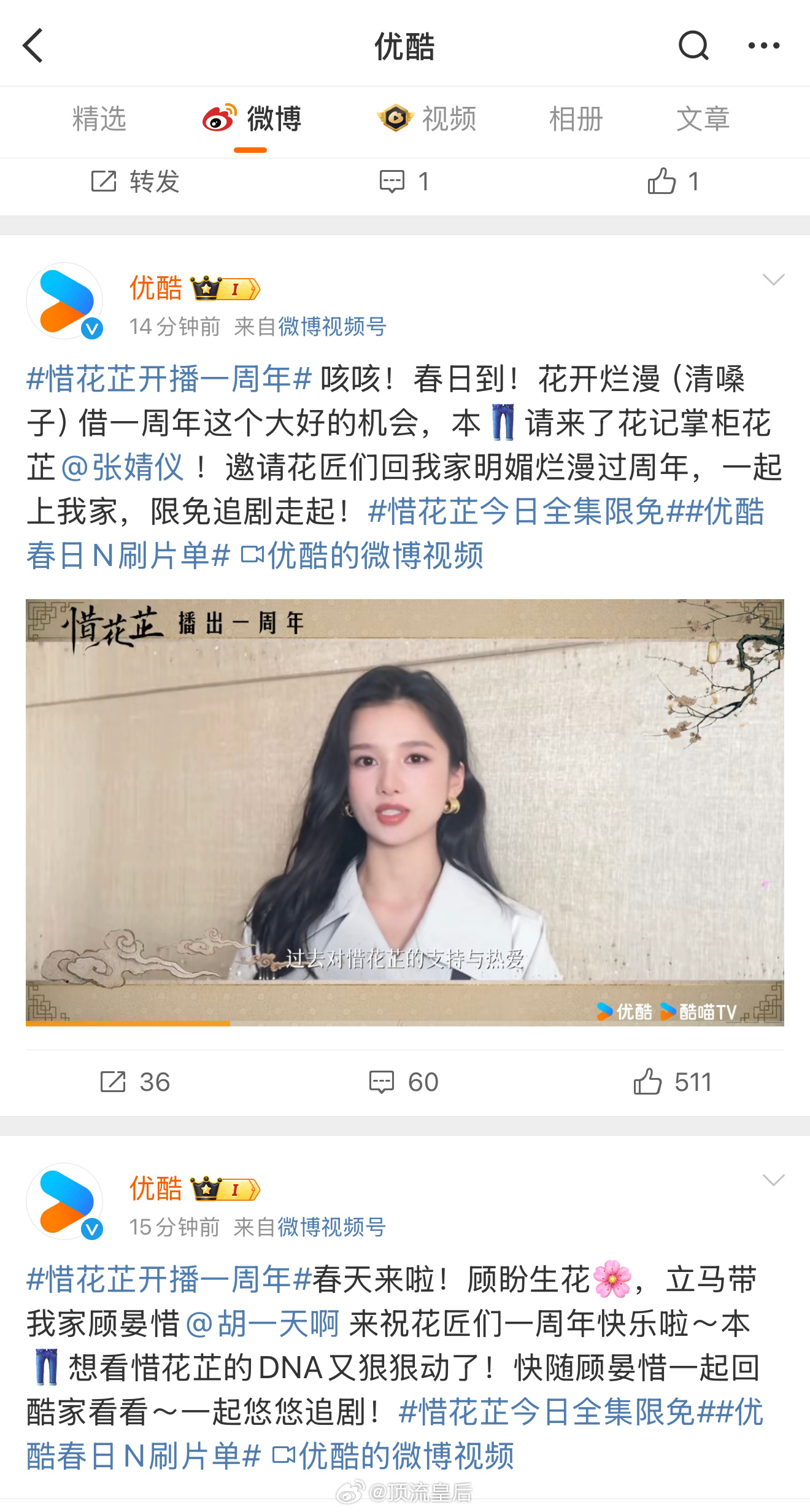
Task: Open the 微博视频号 source link on the 14分钟前 post
Action: [332, 327]
